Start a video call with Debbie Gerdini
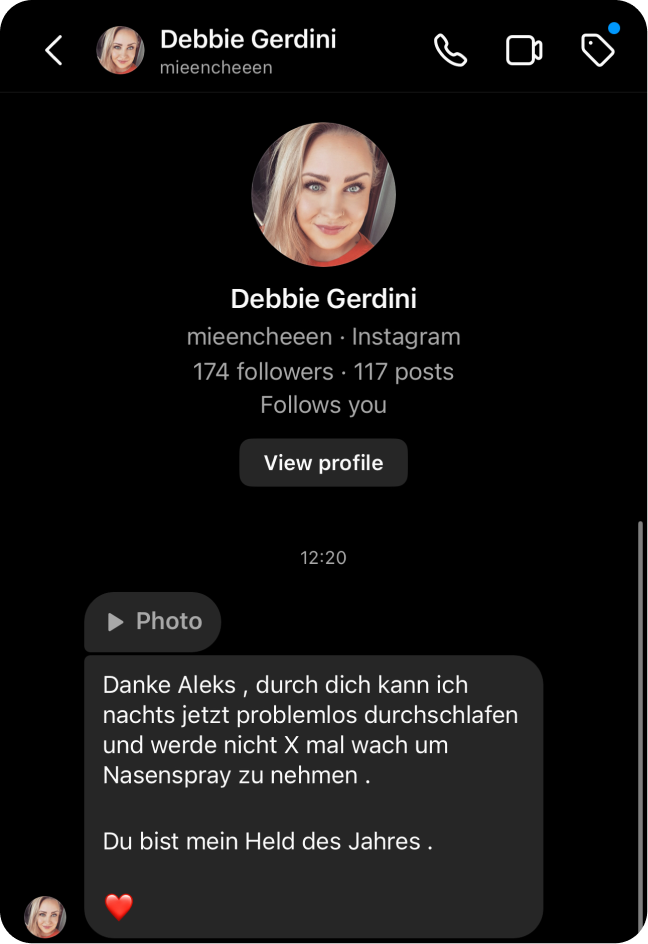648x944 pixels. tap(524, 50)
